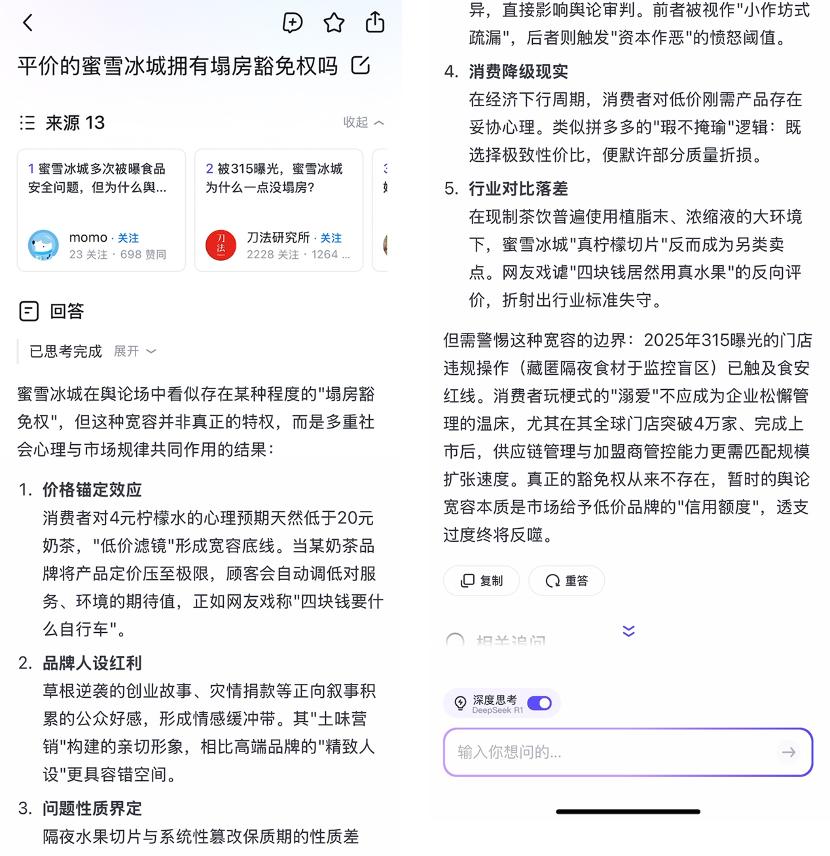The width and height of the screenshot is (830, 856).
Task: Expand the 已思考完成 thinking section
Action: (135, 351)
